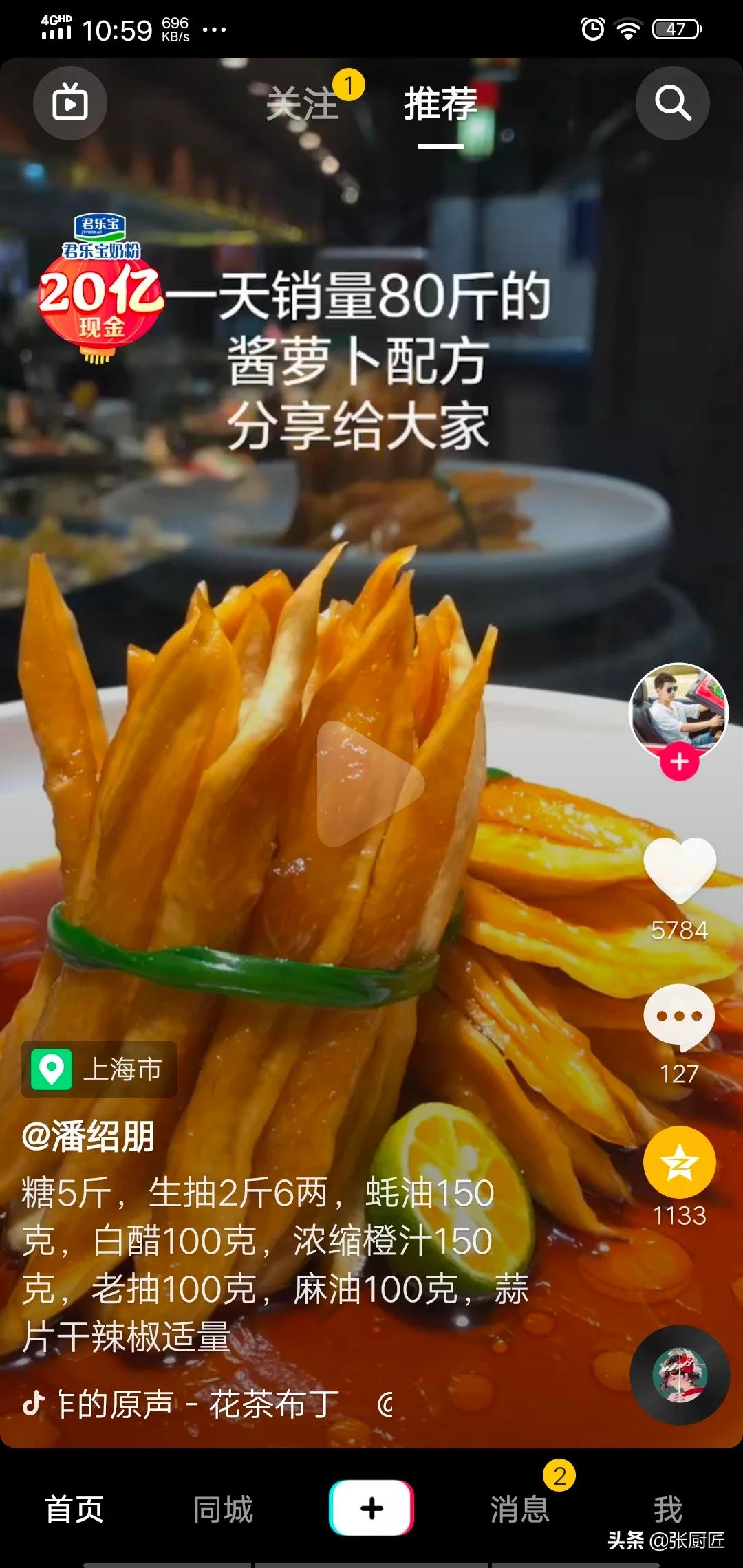Screen dimensions: 743x1568
Task: Play the paused video
Action: (370, 783)
